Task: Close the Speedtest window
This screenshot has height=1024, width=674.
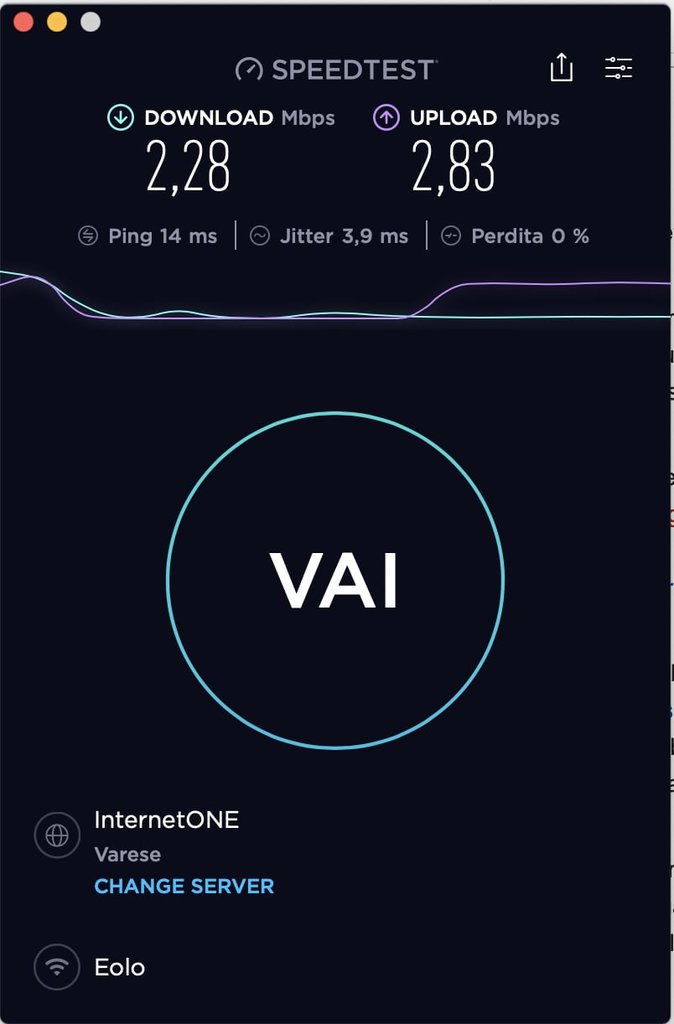Action: pyautogui.click(x=23, y=22)
